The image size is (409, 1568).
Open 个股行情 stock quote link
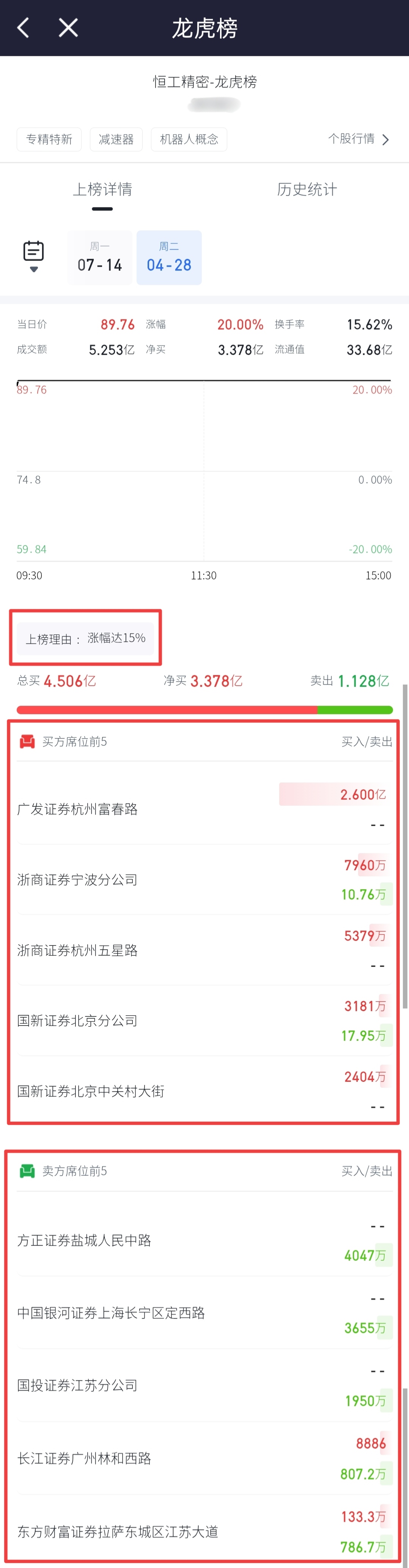[x=358, y=139]
